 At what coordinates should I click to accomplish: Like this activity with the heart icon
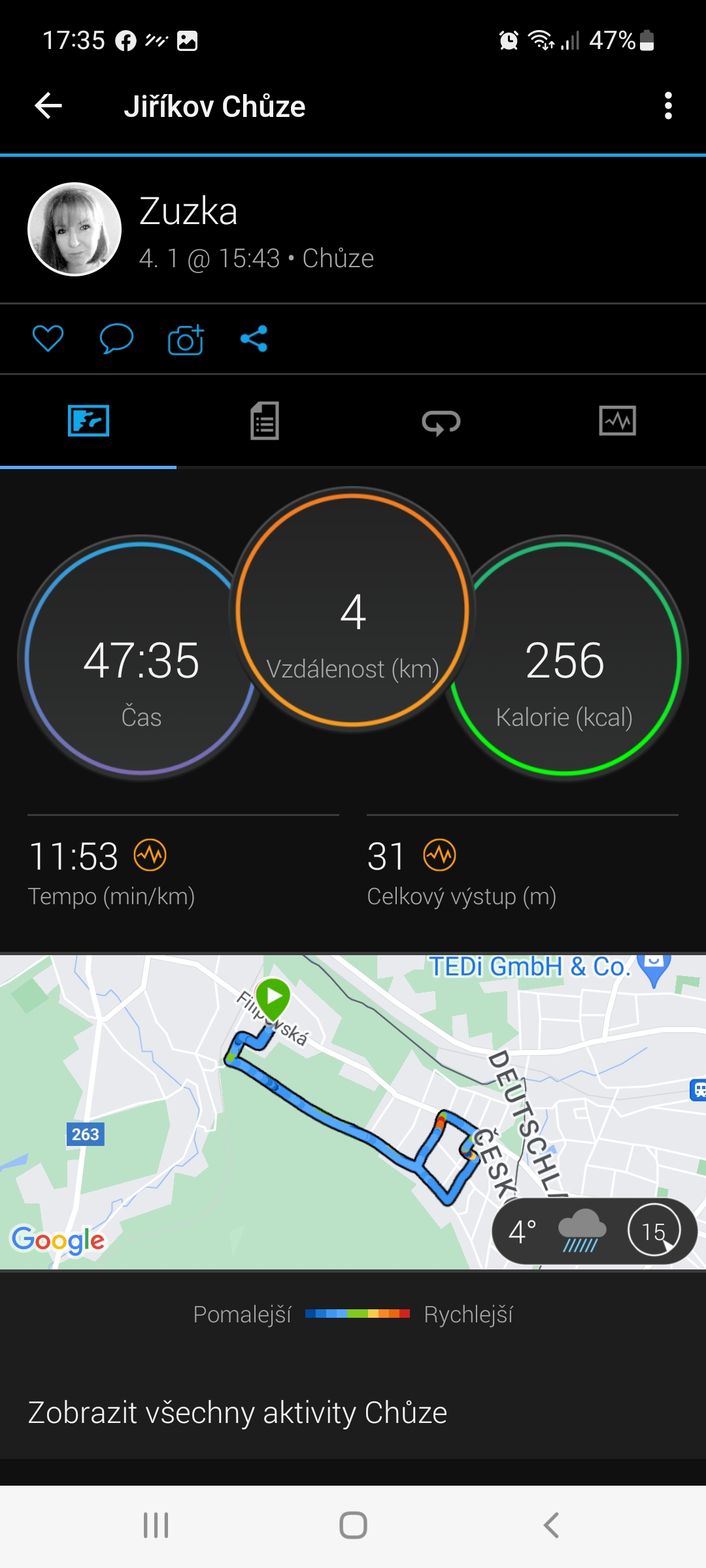(48, 338)
